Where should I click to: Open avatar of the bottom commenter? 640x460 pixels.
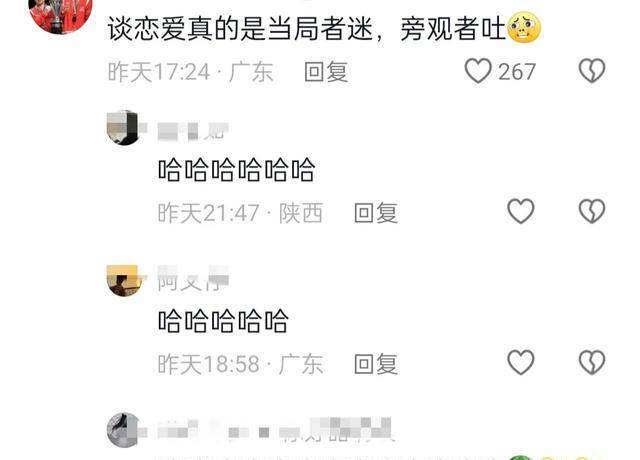pyautogui.click(x=124, y=429)
